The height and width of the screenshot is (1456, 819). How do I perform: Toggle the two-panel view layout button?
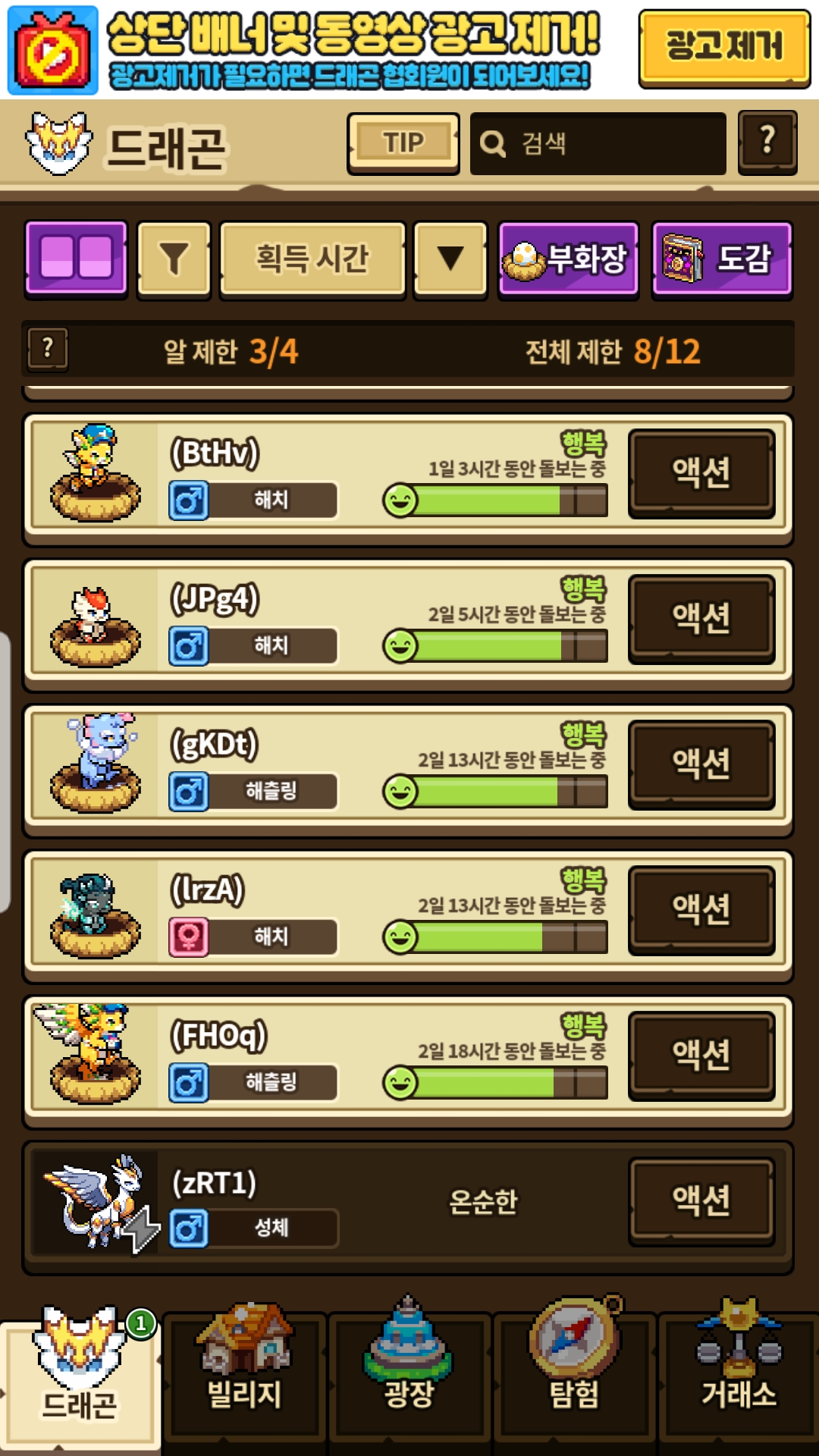[x=76, y=258]
